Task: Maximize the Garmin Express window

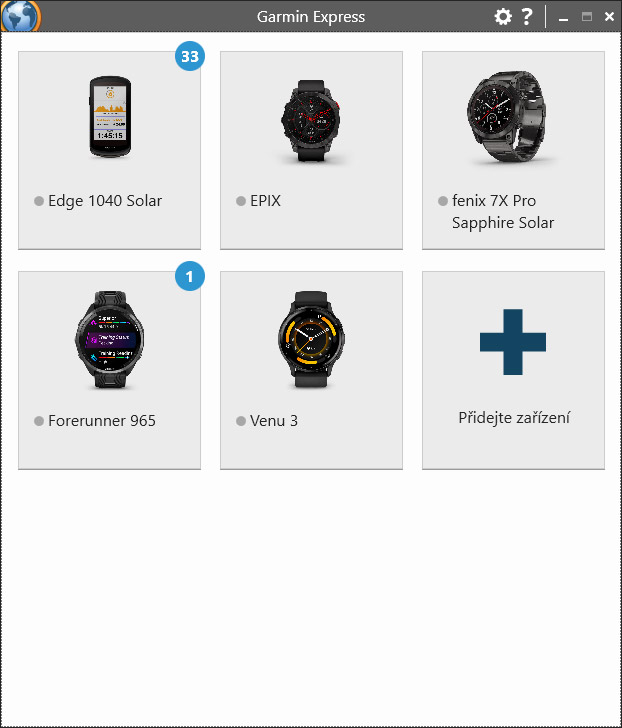Action: (587, 17)
